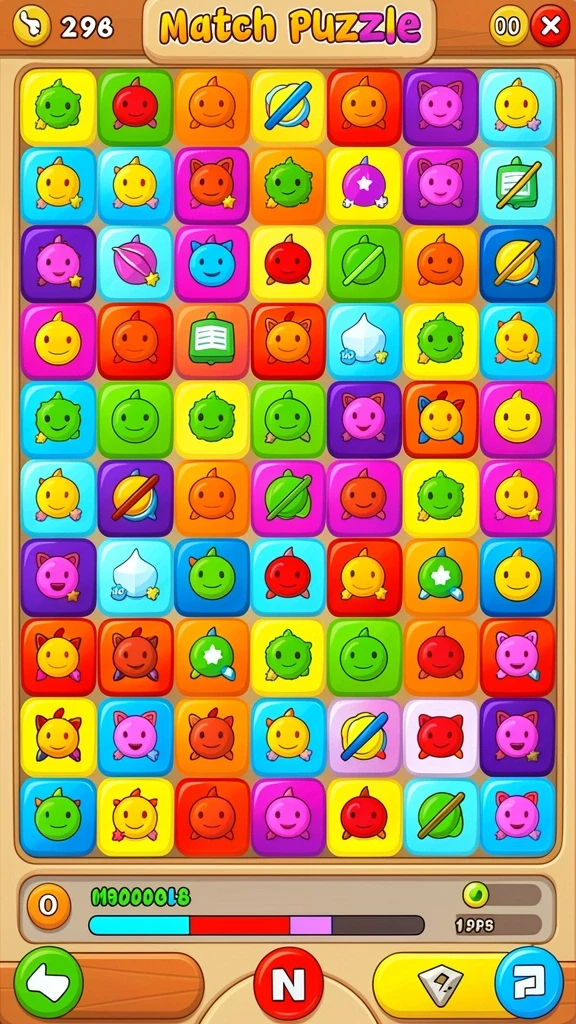576x1024 pixels.
Task: Use the diamond hint button
Action: pos(440,984)
